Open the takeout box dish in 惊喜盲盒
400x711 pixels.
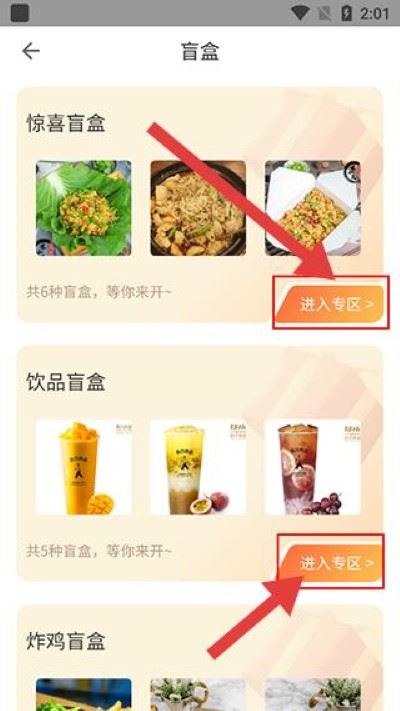tap(313, 208)
